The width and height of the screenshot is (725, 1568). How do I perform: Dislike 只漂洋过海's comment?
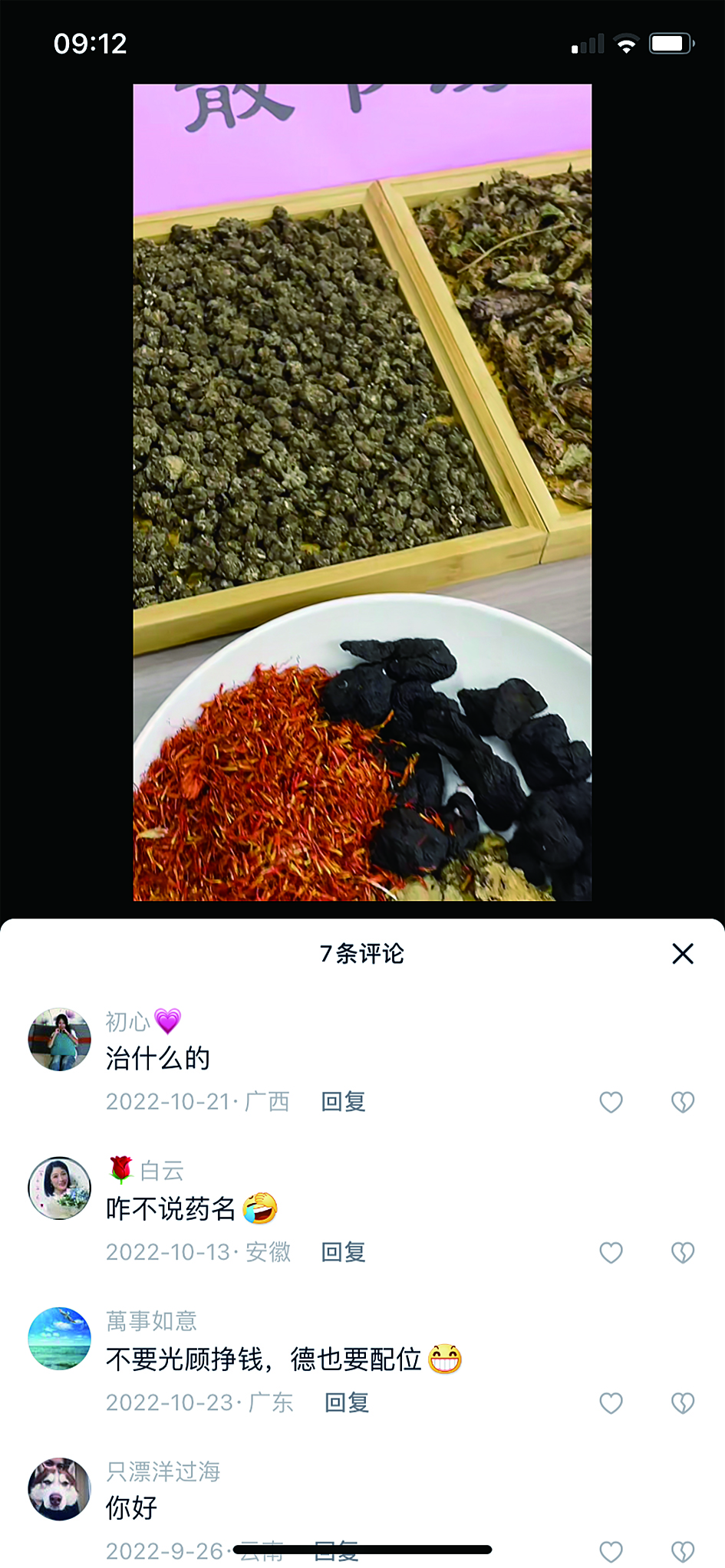click(x=682, y=1551)
